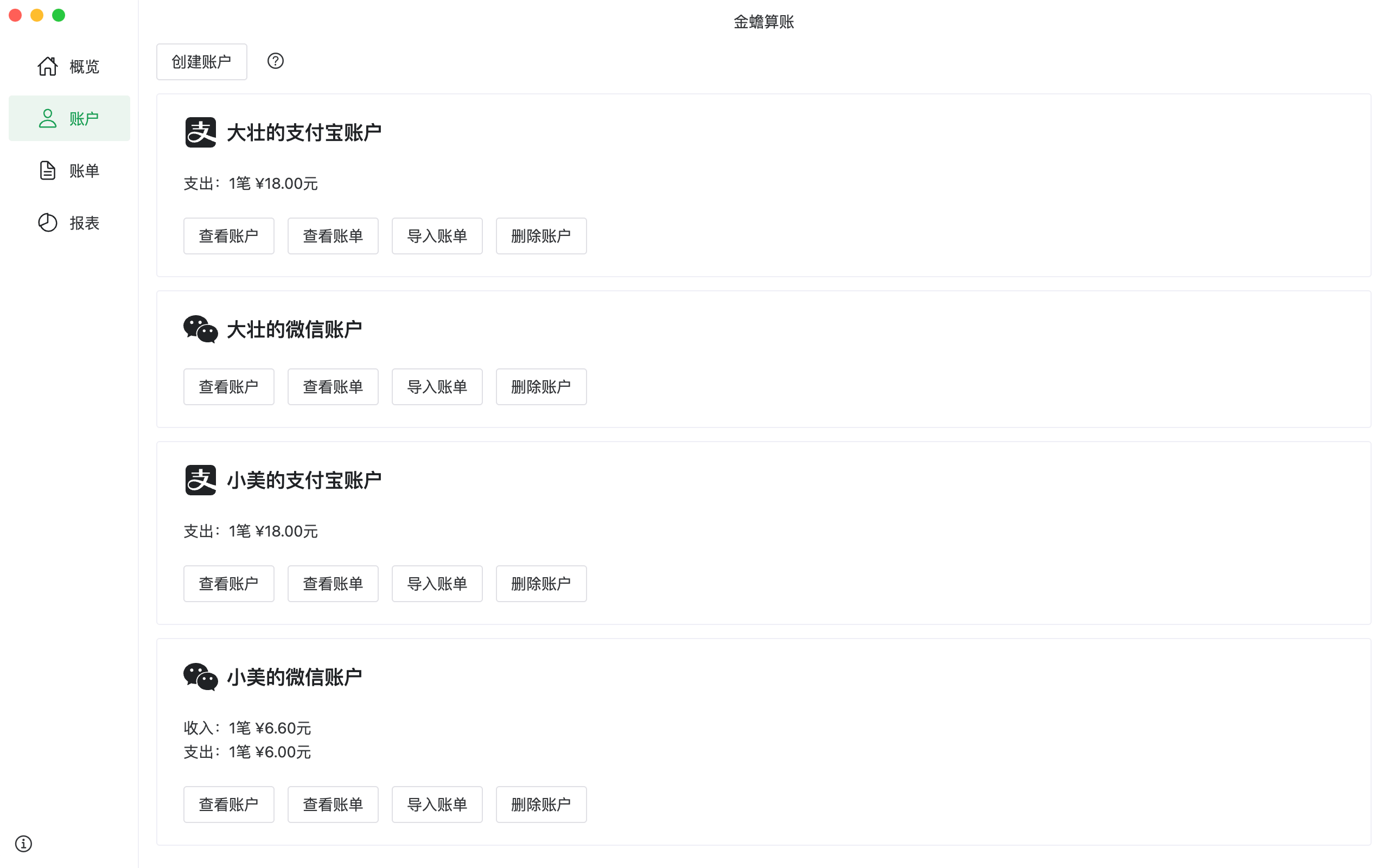导入账单 into 大壮的支付宝账户
This screenshot has height=868, width=1389.
tap(437, 236)
